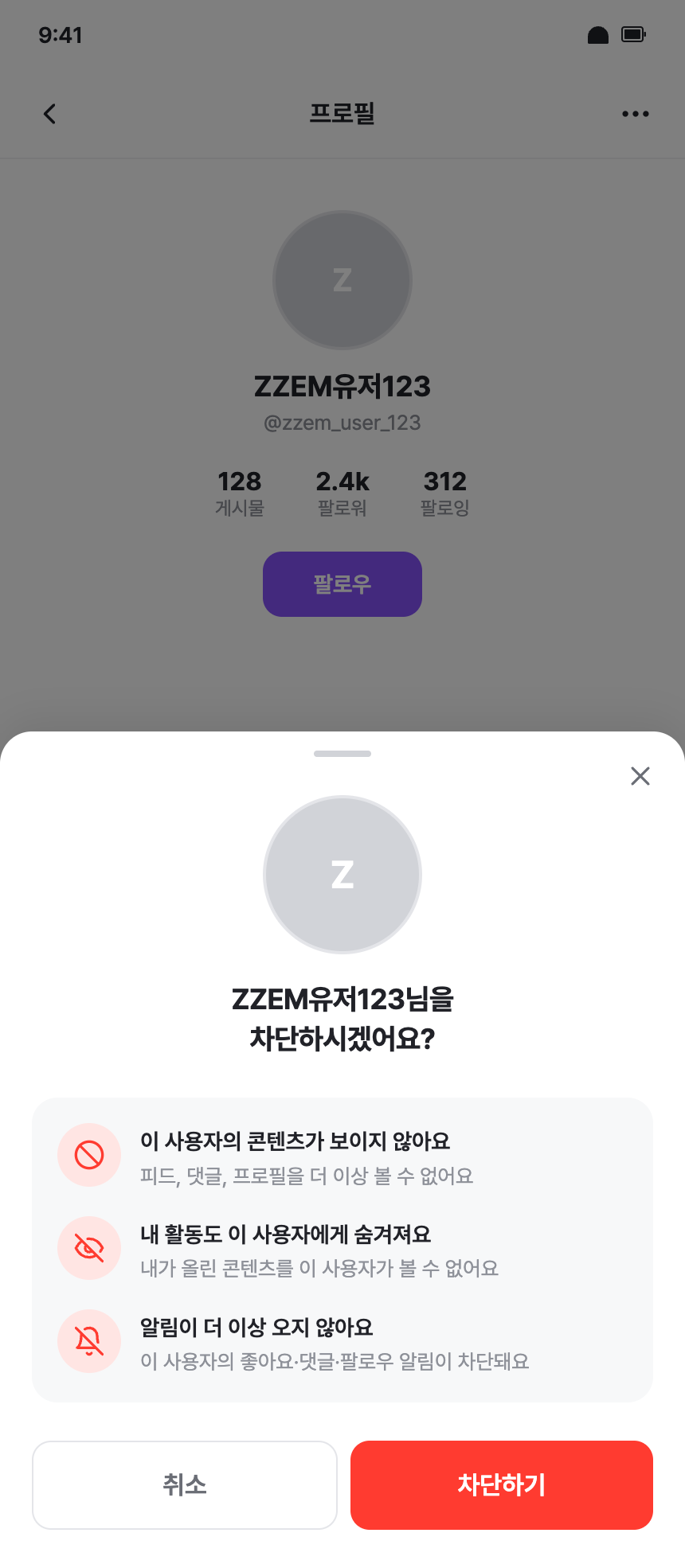
Task: Close the block confirmation sheet with X
Action: (640, 776)
